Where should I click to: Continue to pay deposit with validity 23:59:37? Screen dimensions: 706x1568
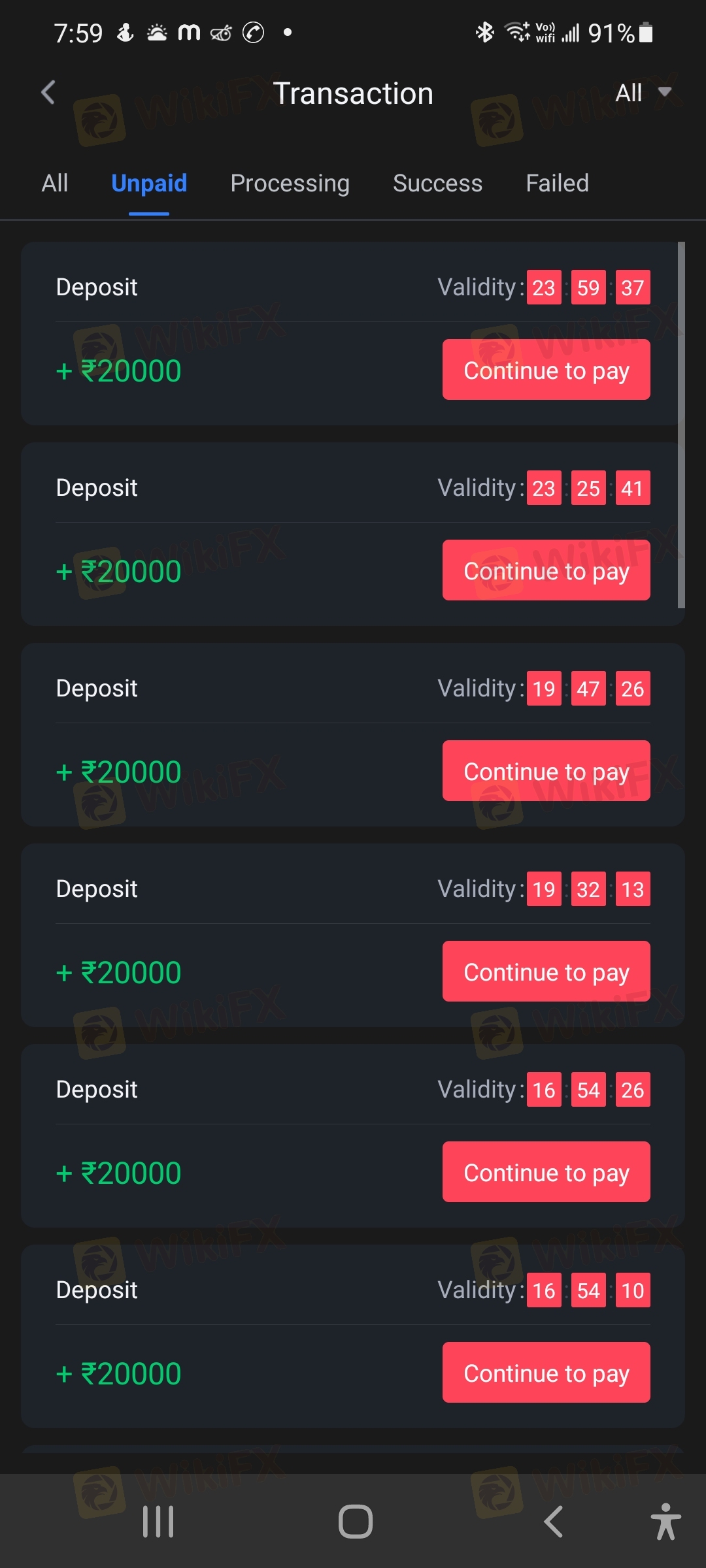546,370
